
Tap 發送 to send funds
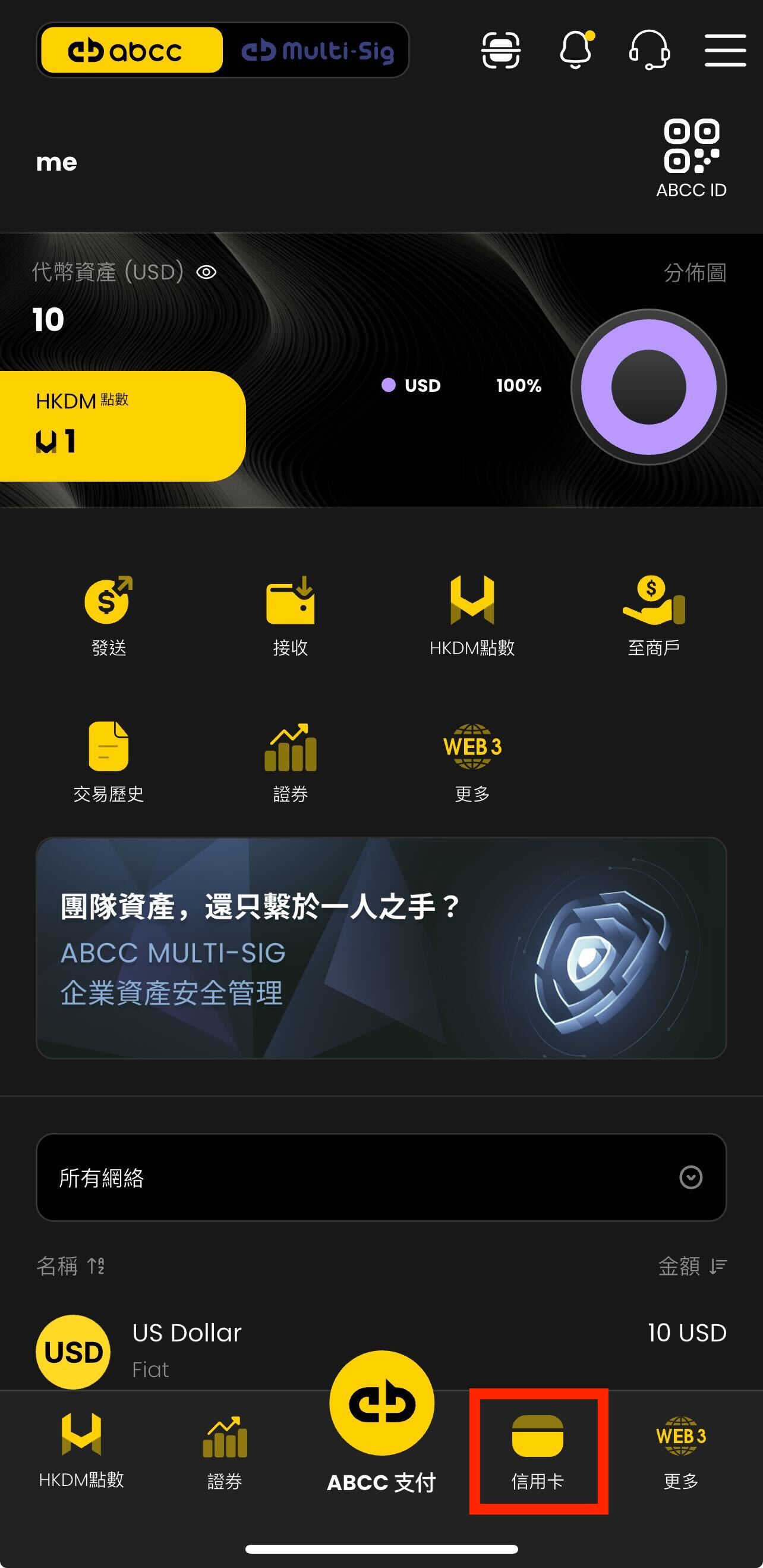108,615
